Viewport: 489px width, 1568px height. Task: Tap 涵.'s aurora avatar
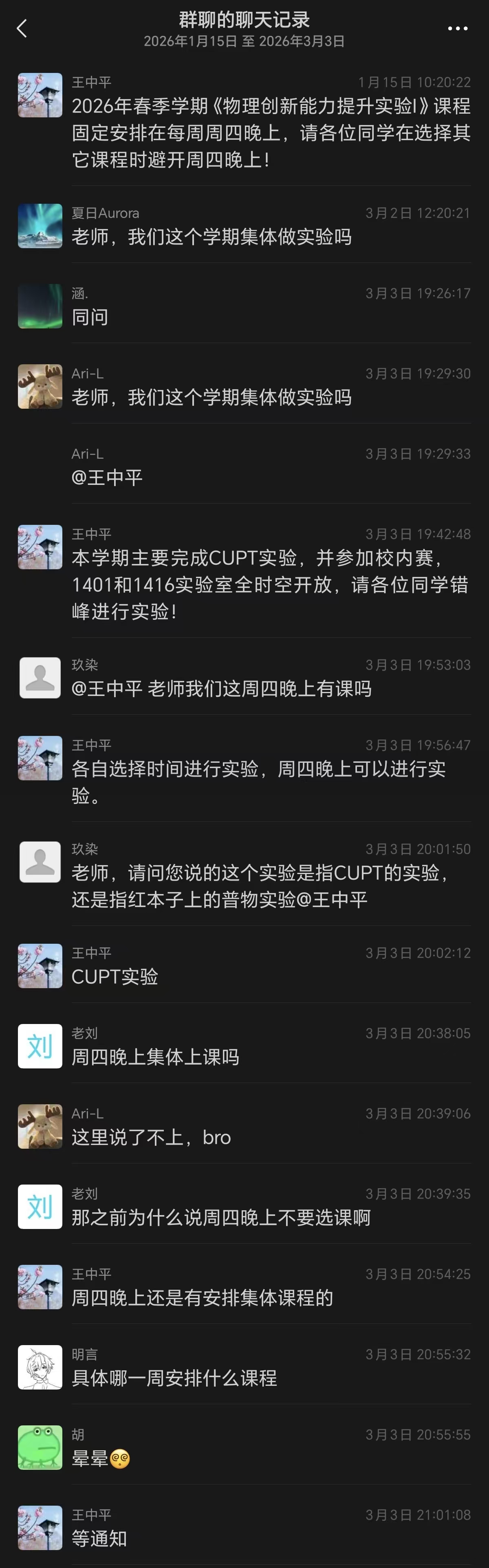[x=40, y=306]
